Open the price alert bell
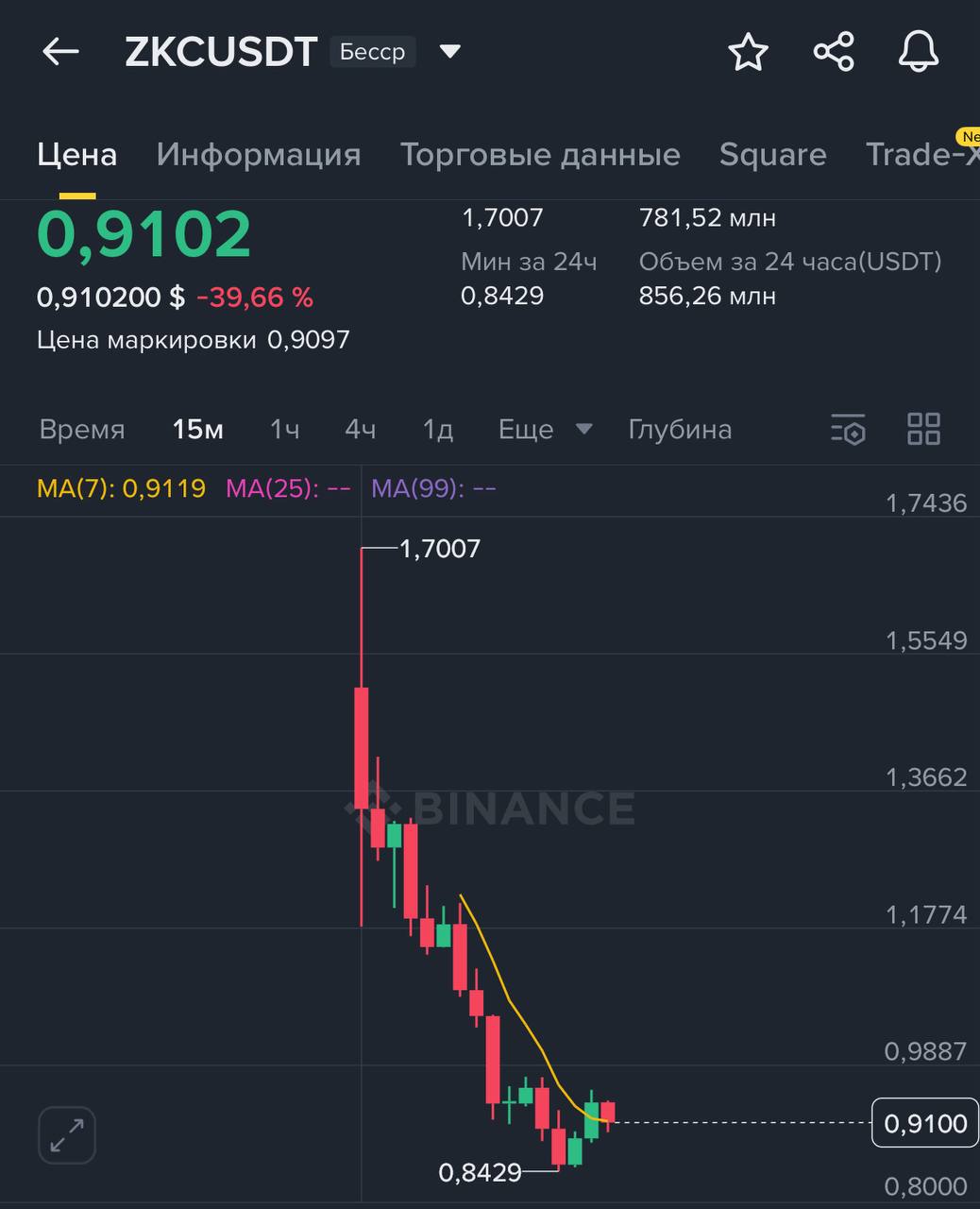Image resolution: width=980 pixels, height=1209 pixels. 919,52
